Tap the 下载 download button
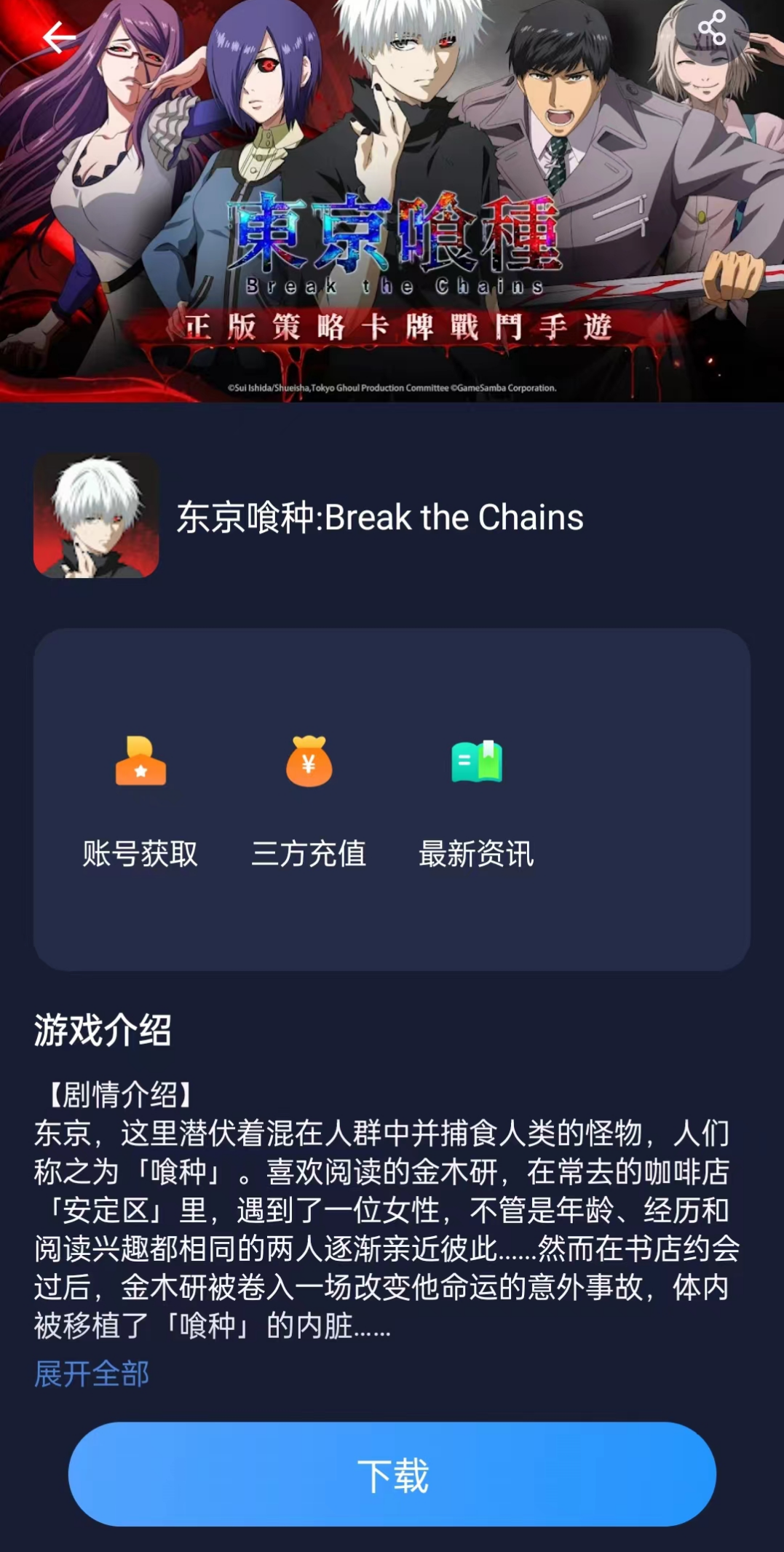This screenshot has width=784, height=1552. 392,1475
